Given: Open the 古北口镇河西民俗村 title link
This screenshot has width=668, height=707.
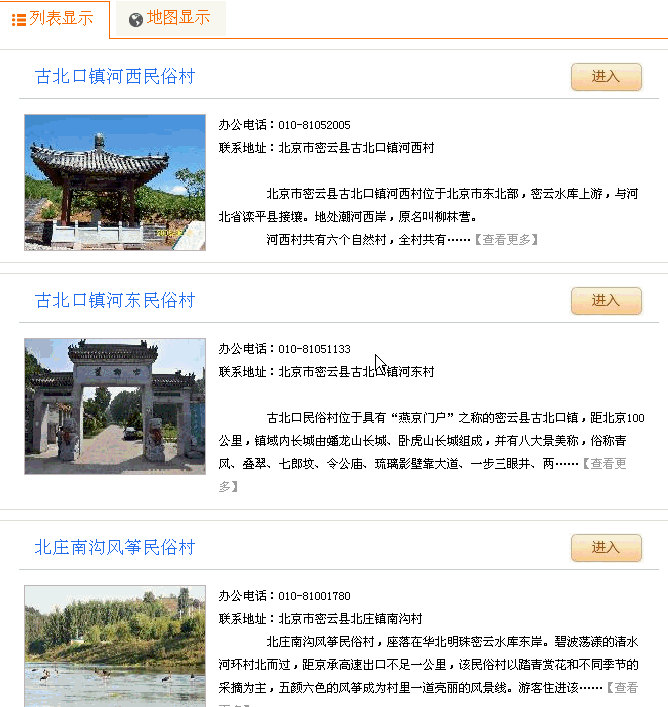Looking at the screenshot, I should (115, 77).
